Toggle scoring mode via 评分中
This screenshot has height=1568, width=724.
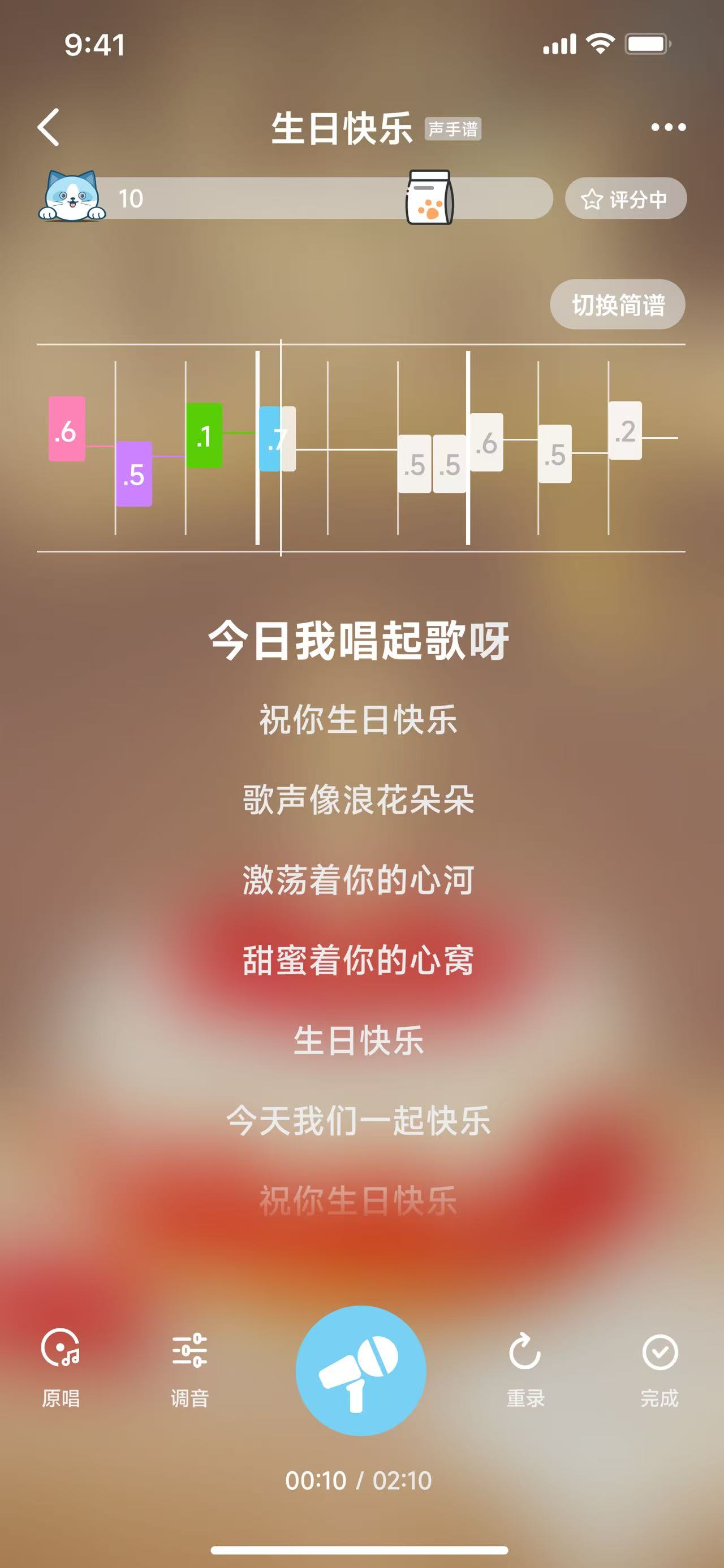[626, 198]
